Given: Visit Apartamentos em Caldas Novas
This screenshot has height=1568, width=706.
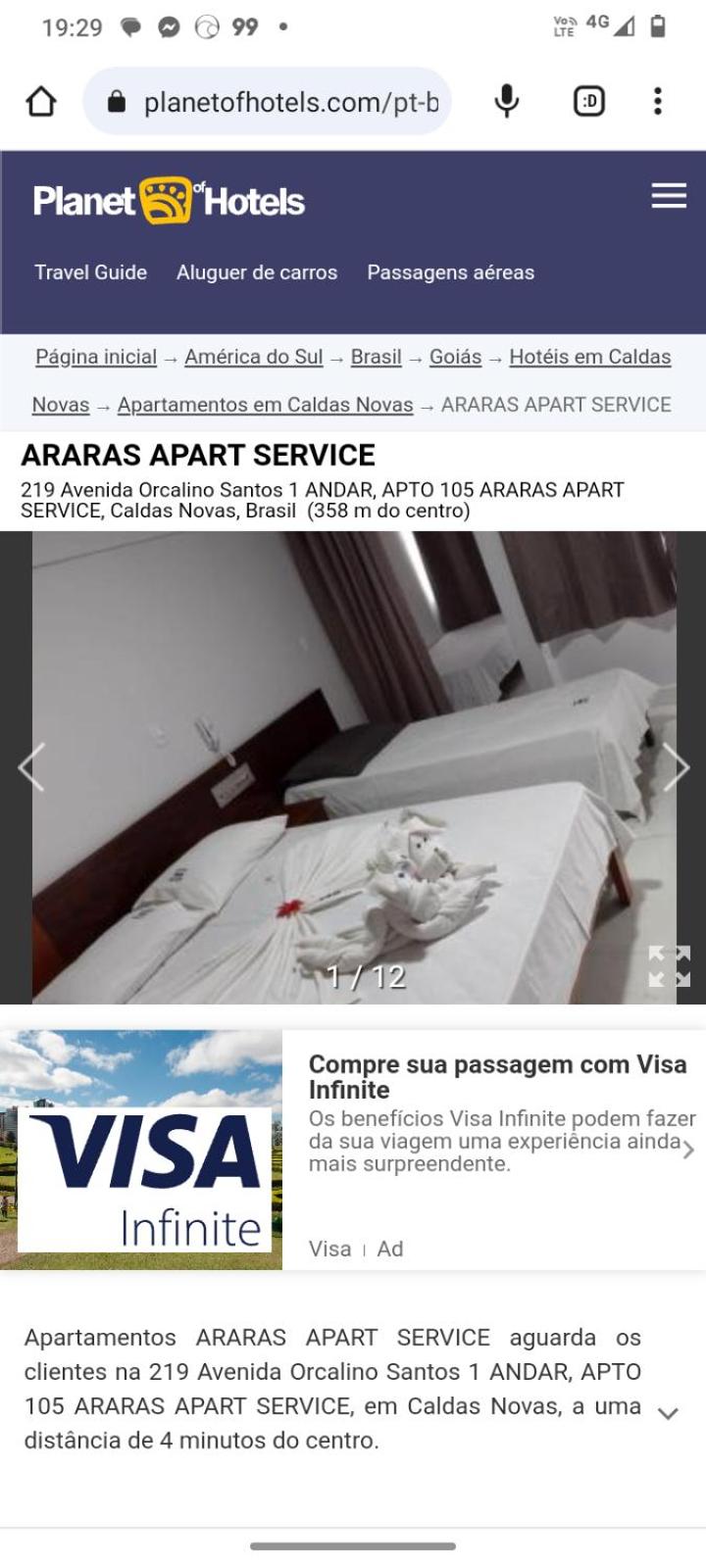Looking at the screenshot, I should [x=265, y=405].
